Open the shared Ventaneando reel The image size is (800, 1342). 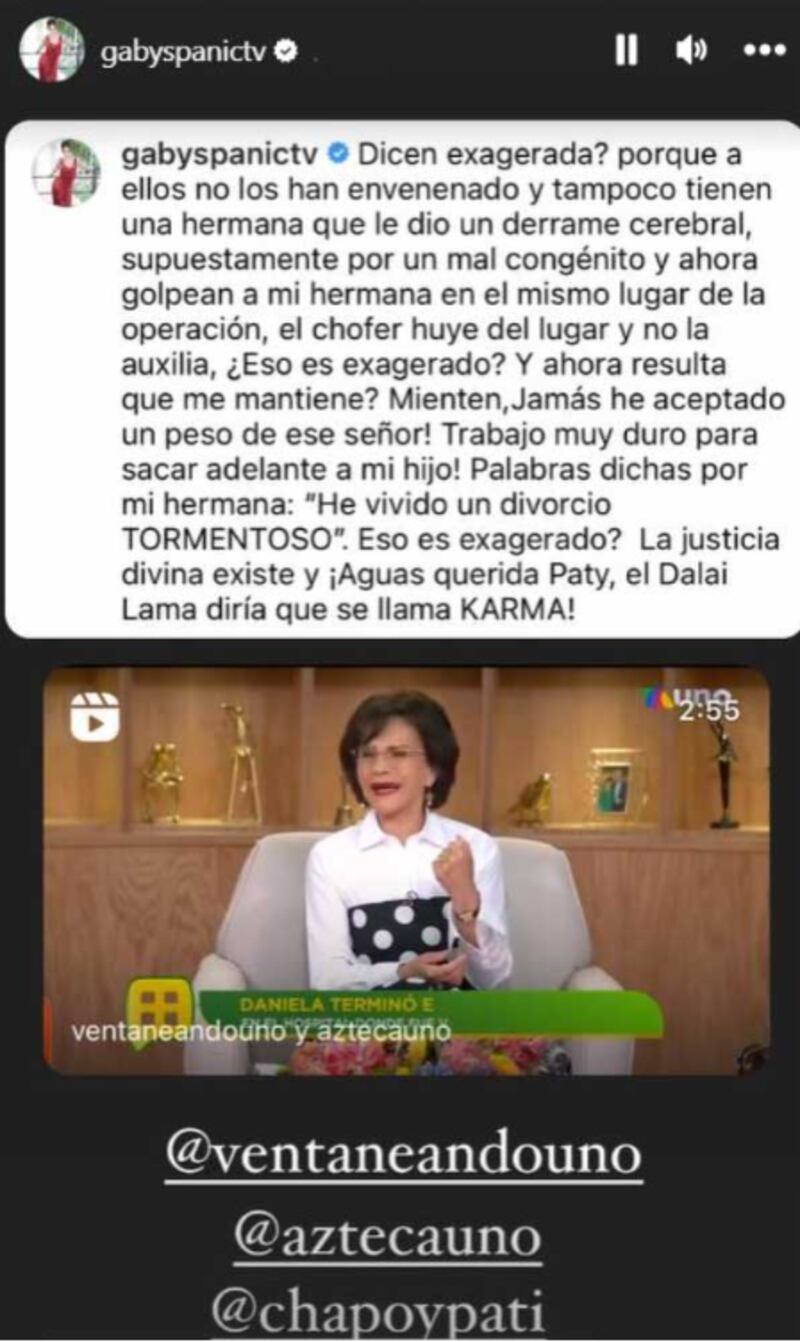click(x=405, y=870)
